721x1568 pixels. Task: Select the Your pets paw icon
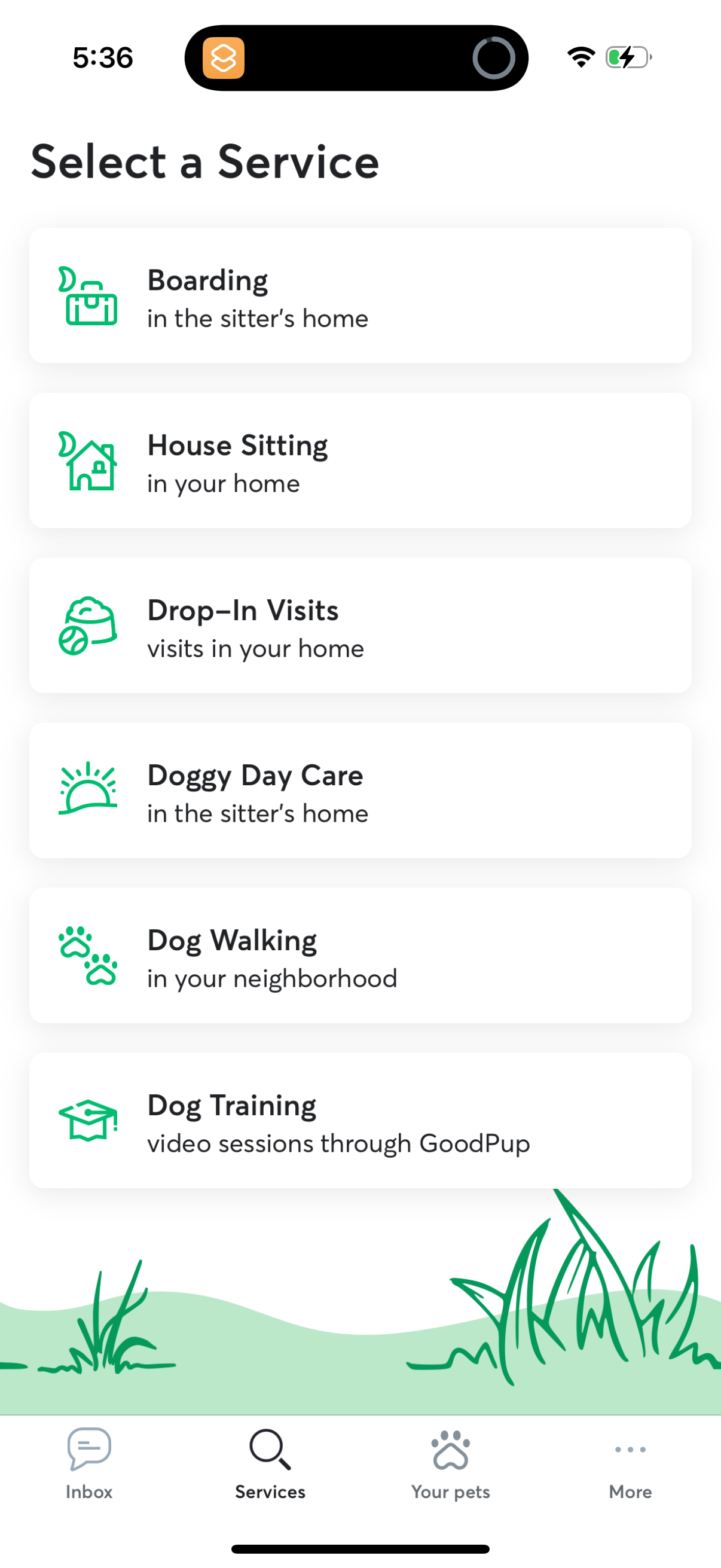point(450,1451)
